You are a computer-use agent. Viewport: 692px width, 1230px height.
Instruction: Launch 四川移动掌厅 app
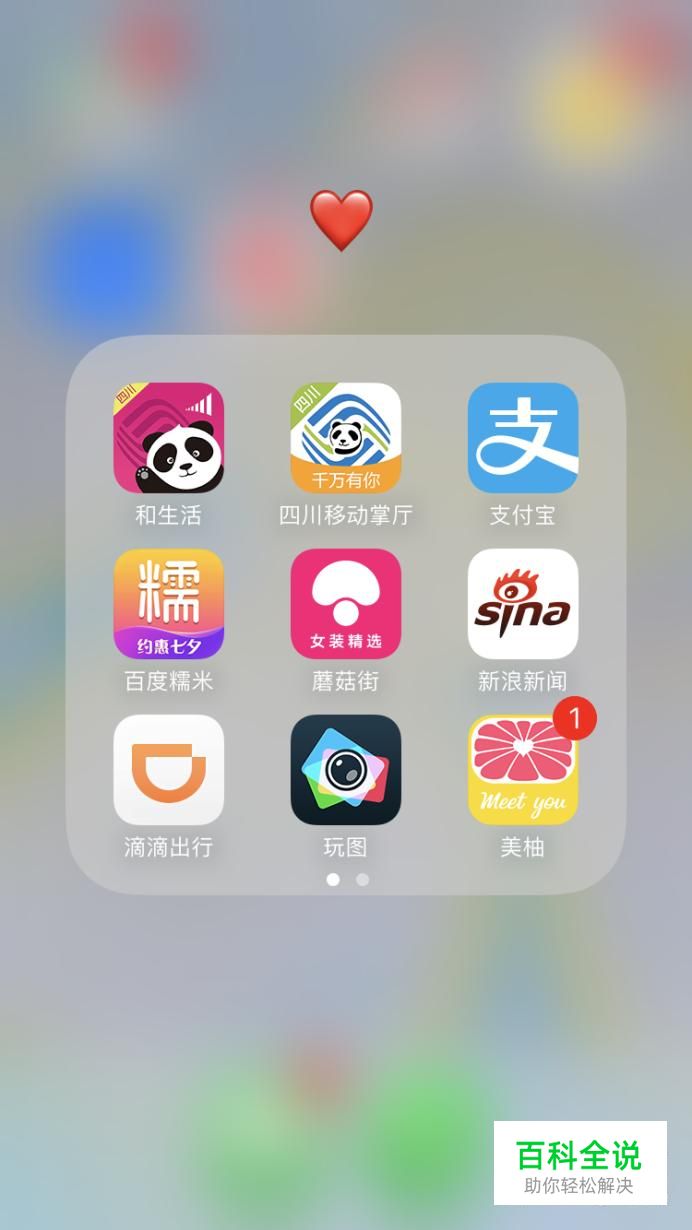click(346, 438)
